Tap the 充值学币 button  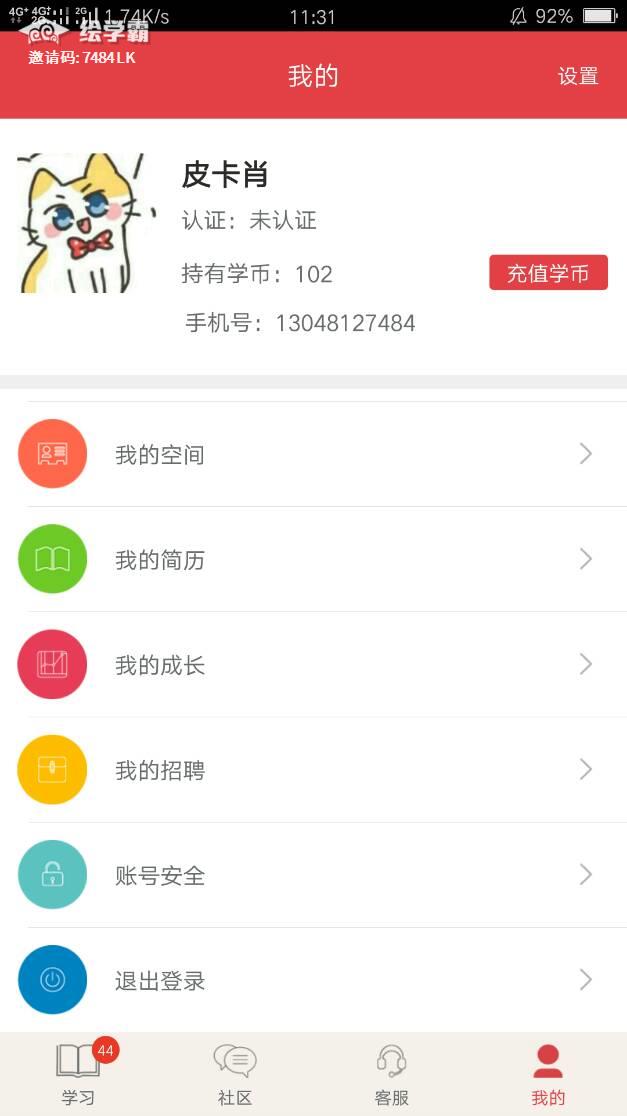tap(548, 273)
